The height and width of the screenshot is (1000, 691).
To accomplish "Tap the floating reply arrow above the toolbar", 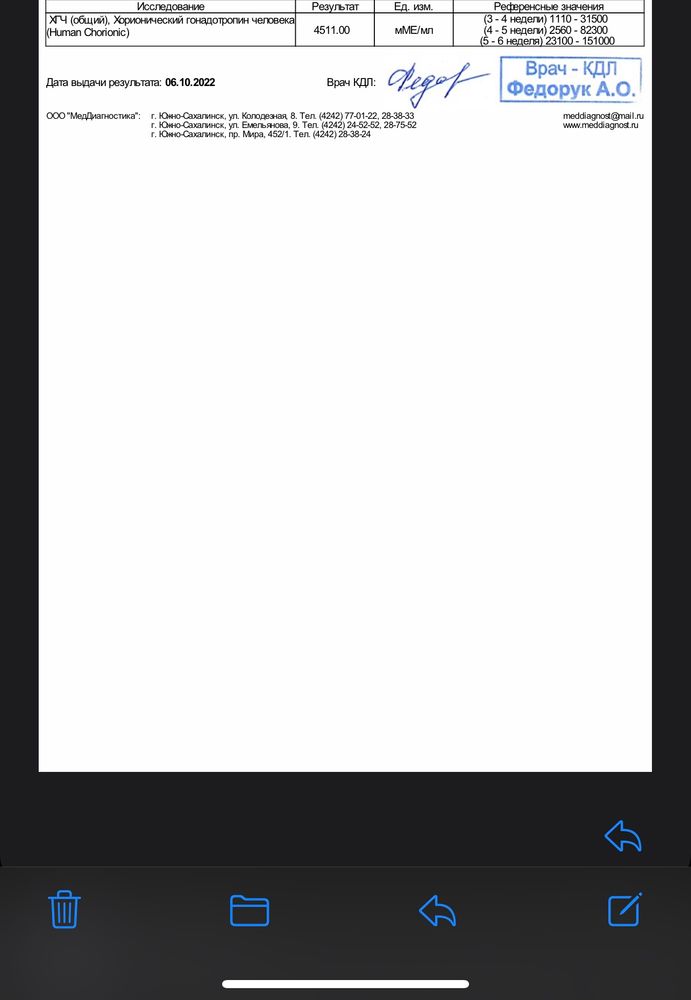I will [x=623, y=836].
